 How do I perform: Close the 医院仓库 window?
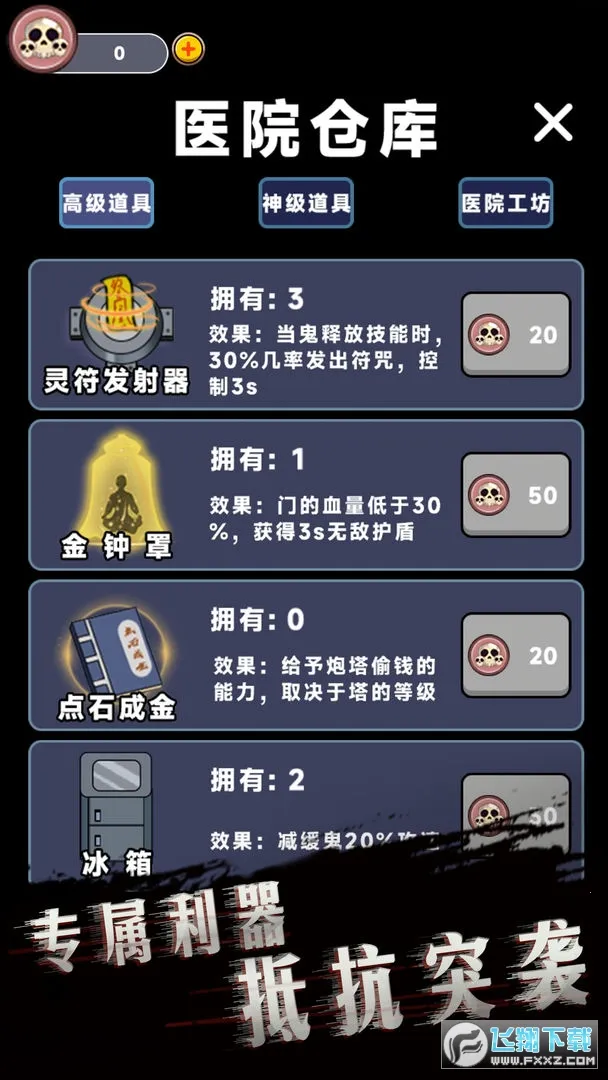pyautogui.click(x=552, y=123)
